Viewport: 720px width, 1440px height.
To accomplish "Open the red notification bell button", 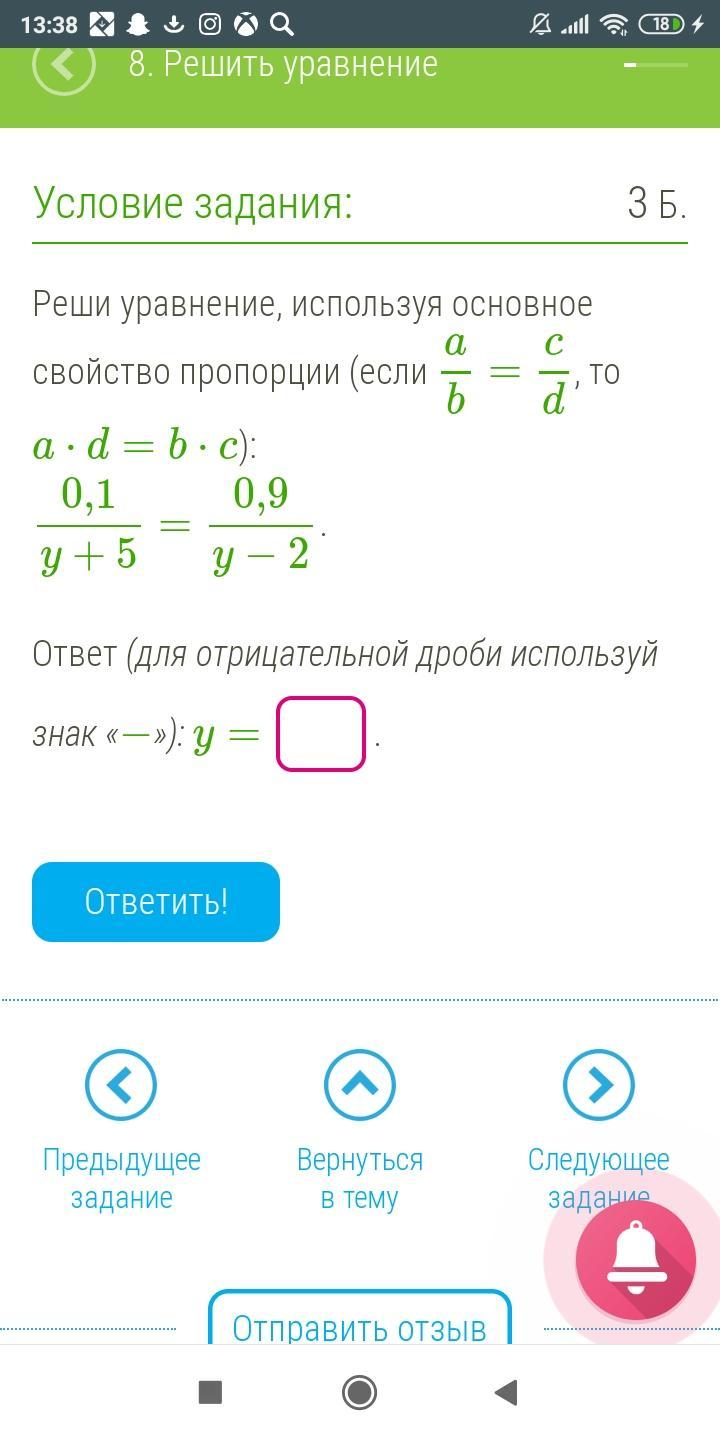I will 635,1261.
